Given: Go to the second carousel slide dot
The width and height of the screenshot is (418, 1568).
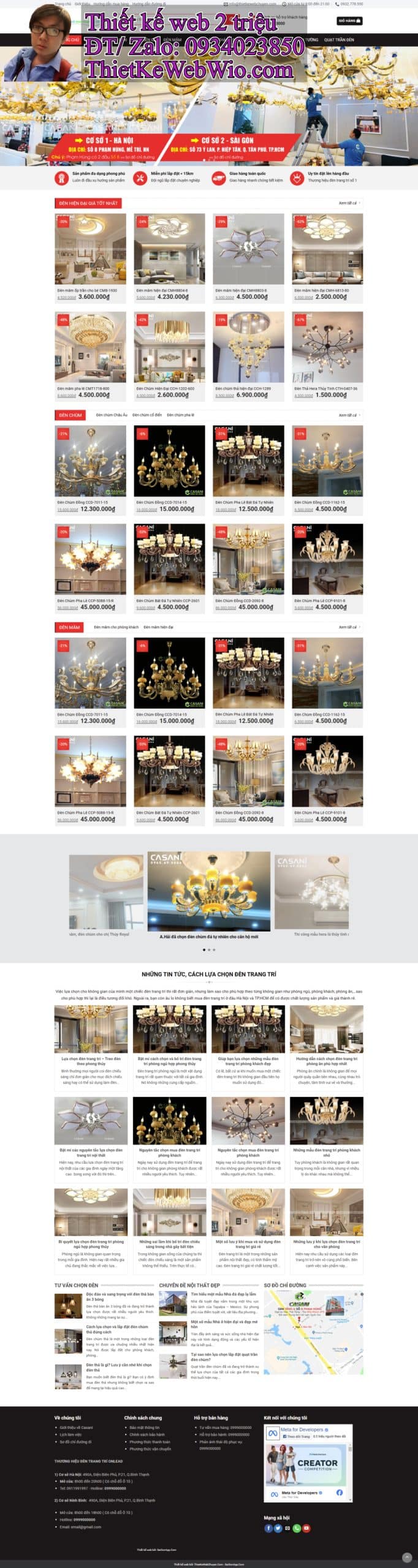Looking at the screenshot, I should click(209, 949).
